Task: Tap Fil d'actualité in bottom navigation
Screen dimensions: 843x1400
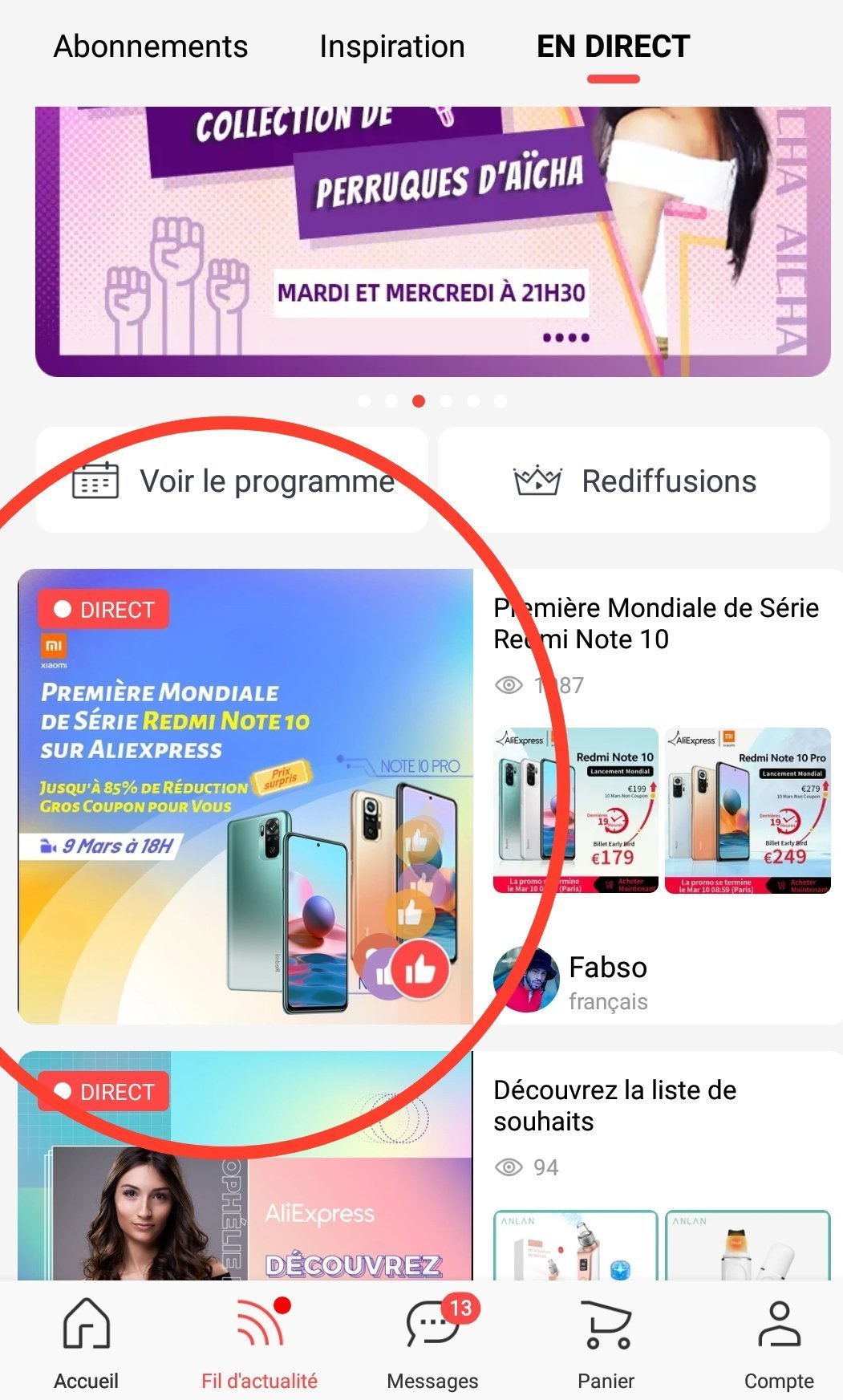Action: pos(259,1342)
